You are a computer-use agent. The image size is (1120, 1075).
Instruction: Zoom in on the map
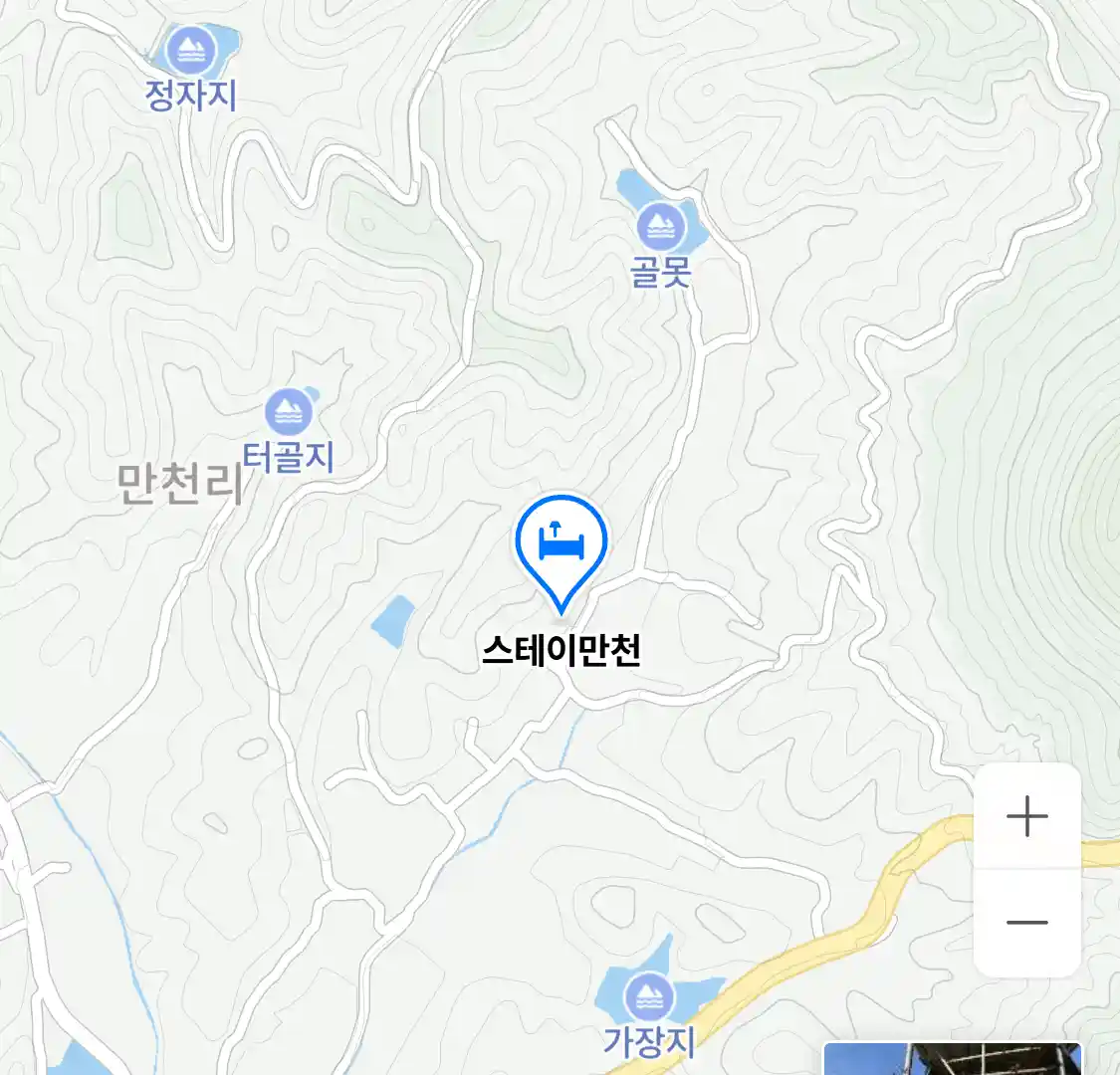[x=1026, y=817]
